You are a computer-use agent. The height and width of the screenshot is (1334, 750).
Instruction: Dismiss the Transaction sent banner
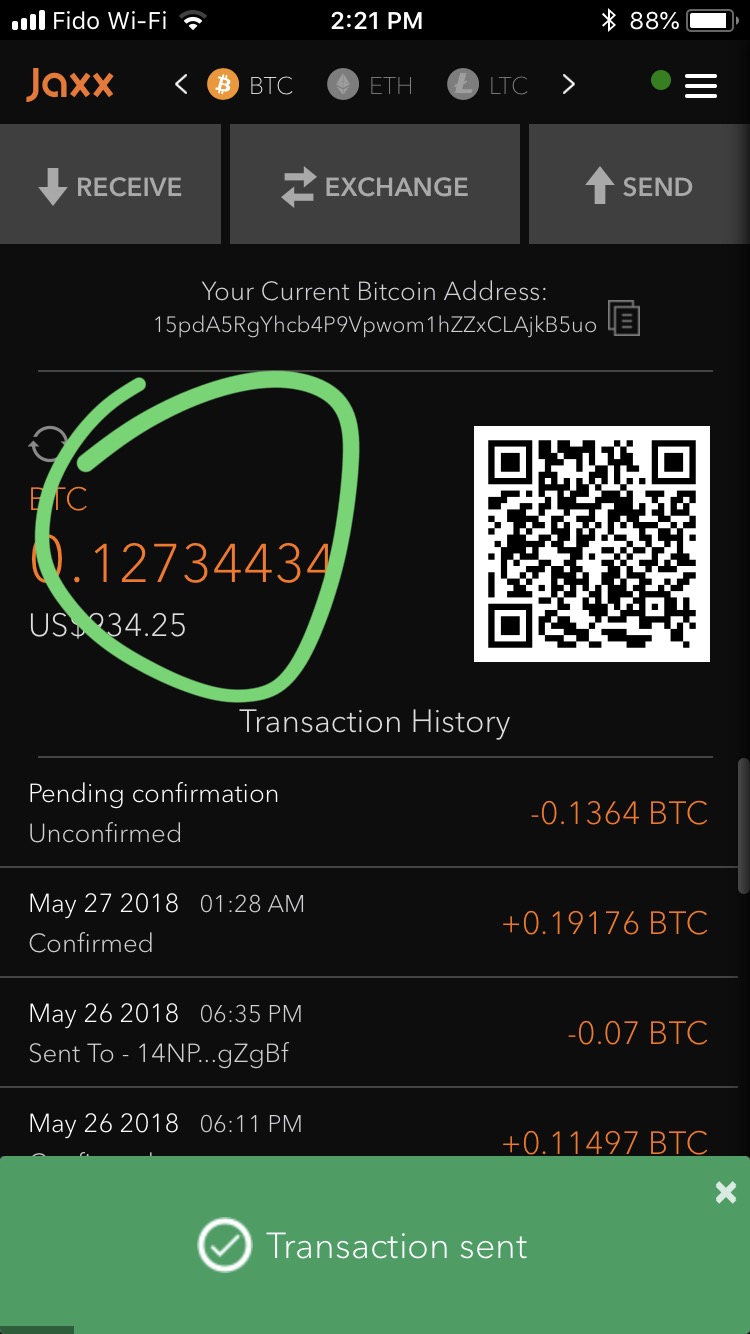coord(725,1192)
